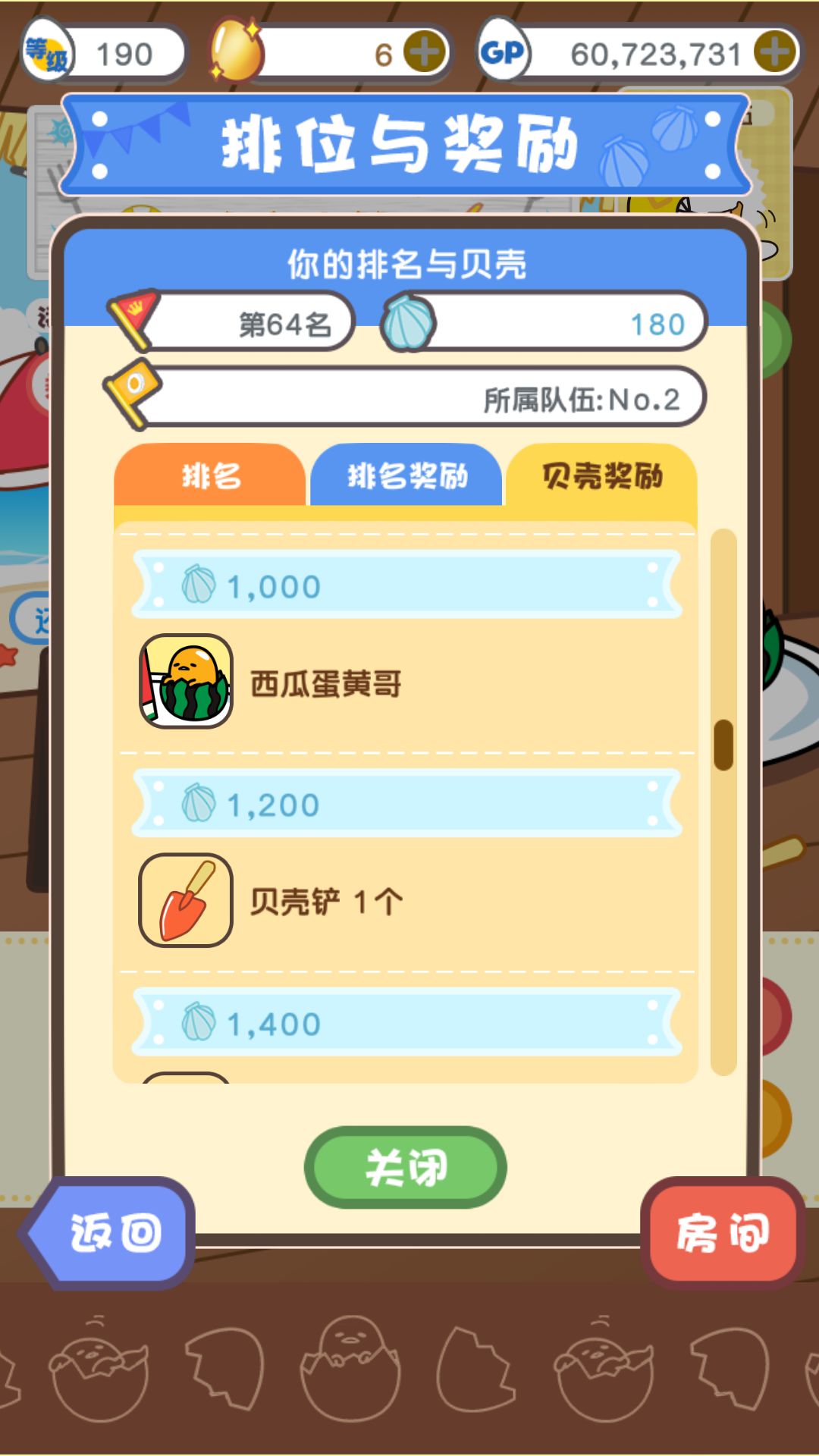This screenshot has width=819, height=1456.
Task: Tap the shell icon next to 180
Action: (x=409, y=322)
